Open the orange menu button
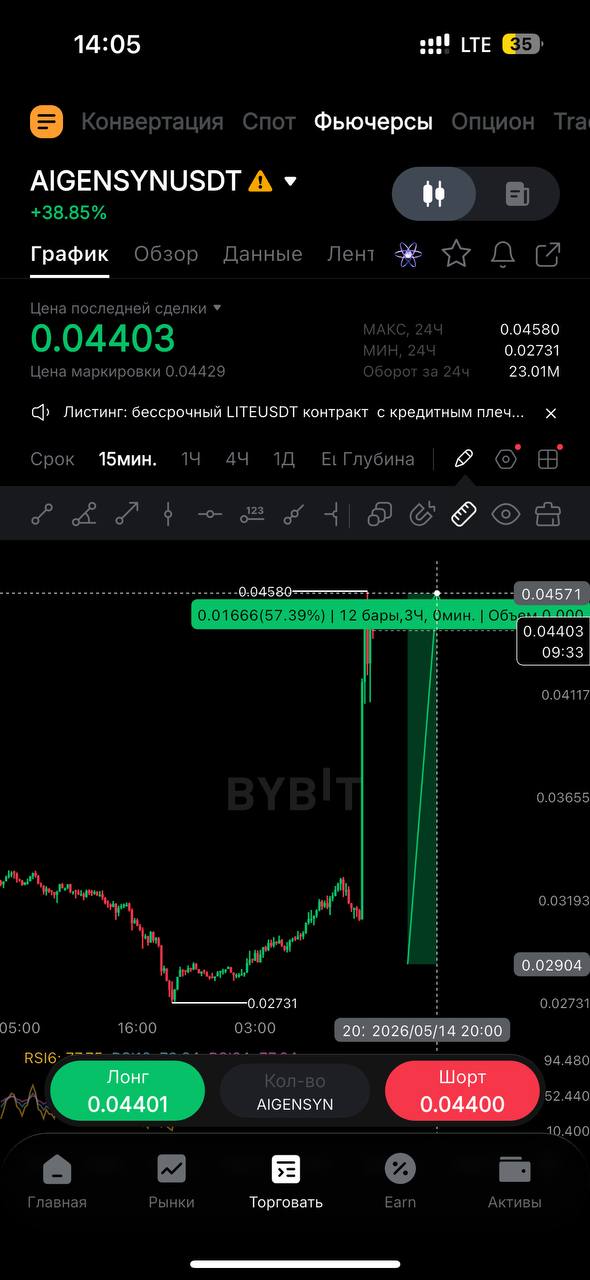The height and width of the screenshot is (1280, 590). (46, 122)
